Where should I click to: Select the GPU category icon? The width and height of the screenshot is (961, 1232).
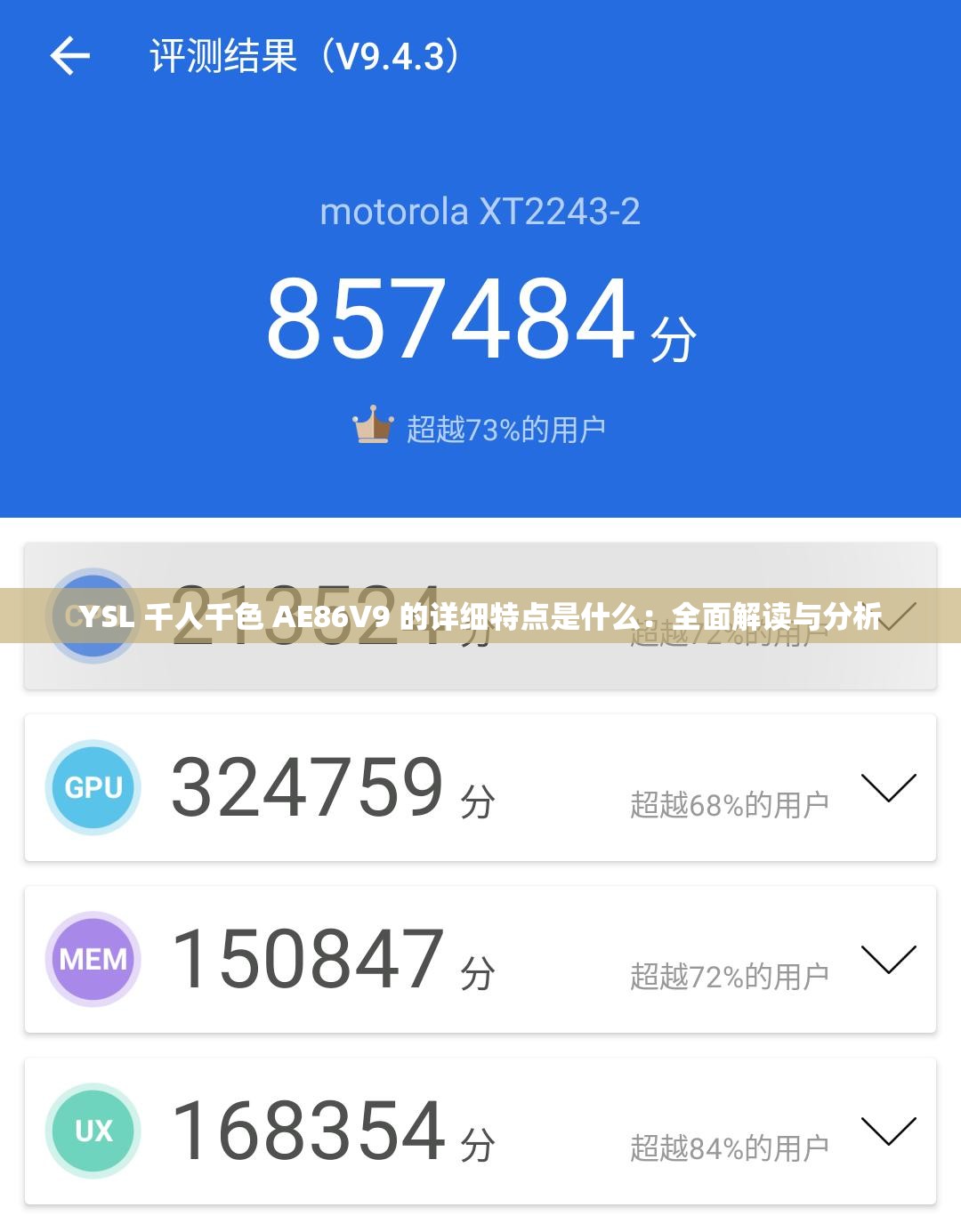(x=92, y=786)
